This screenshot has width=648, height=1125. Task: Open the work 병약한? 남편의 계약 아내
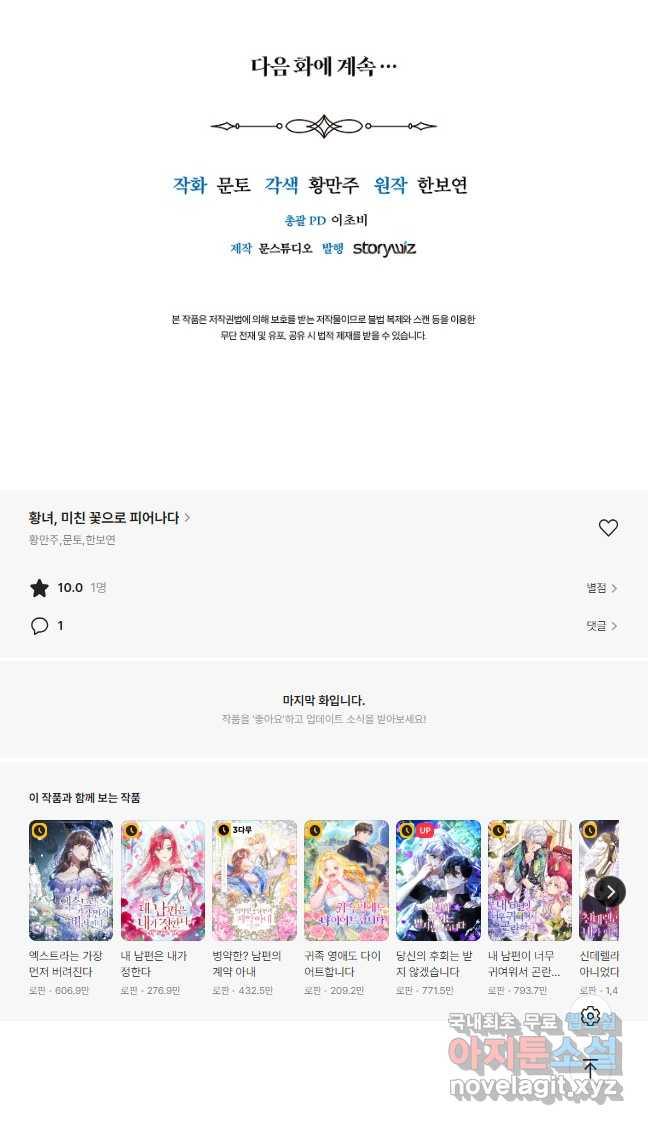point(254,881)
